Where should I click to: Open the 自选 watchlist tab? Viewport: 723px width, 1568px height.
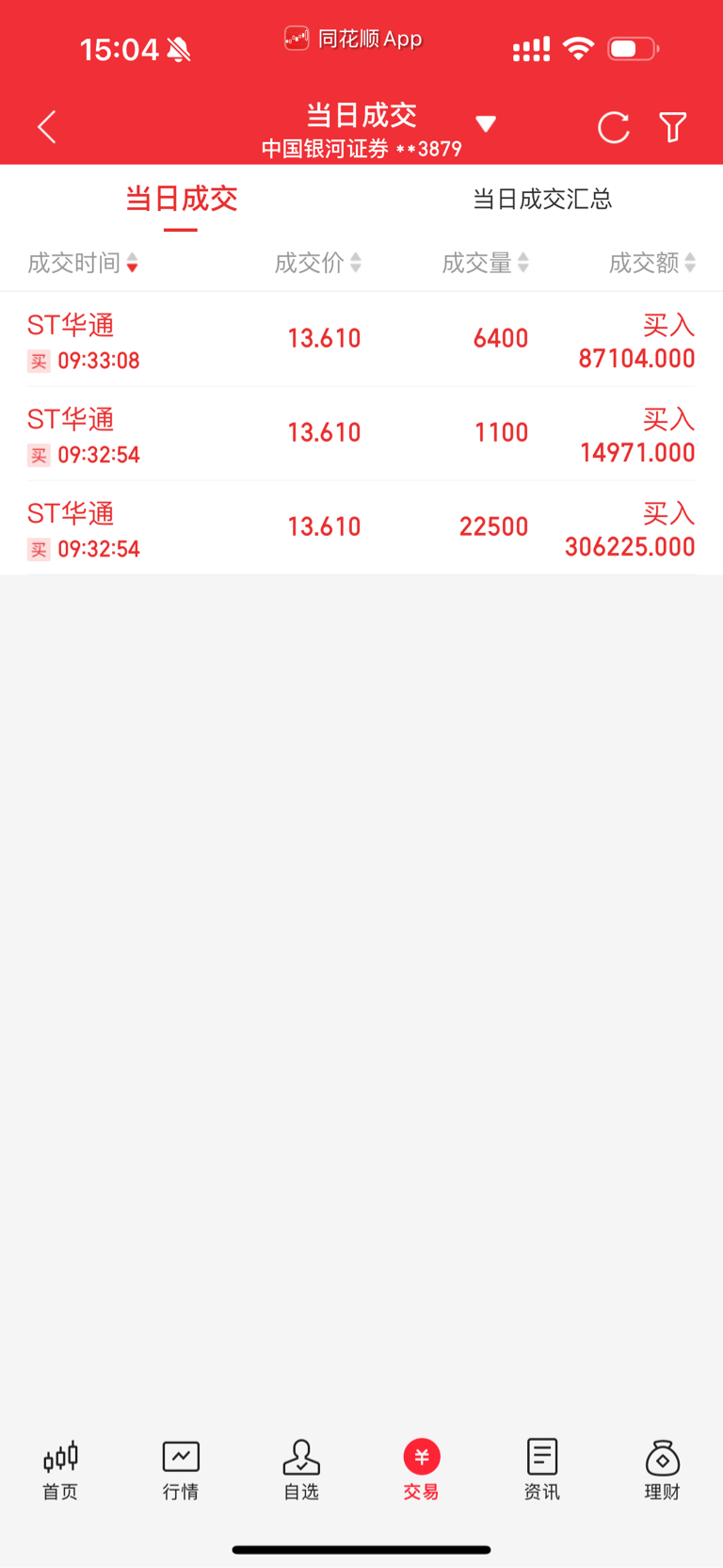point(301,1470)
